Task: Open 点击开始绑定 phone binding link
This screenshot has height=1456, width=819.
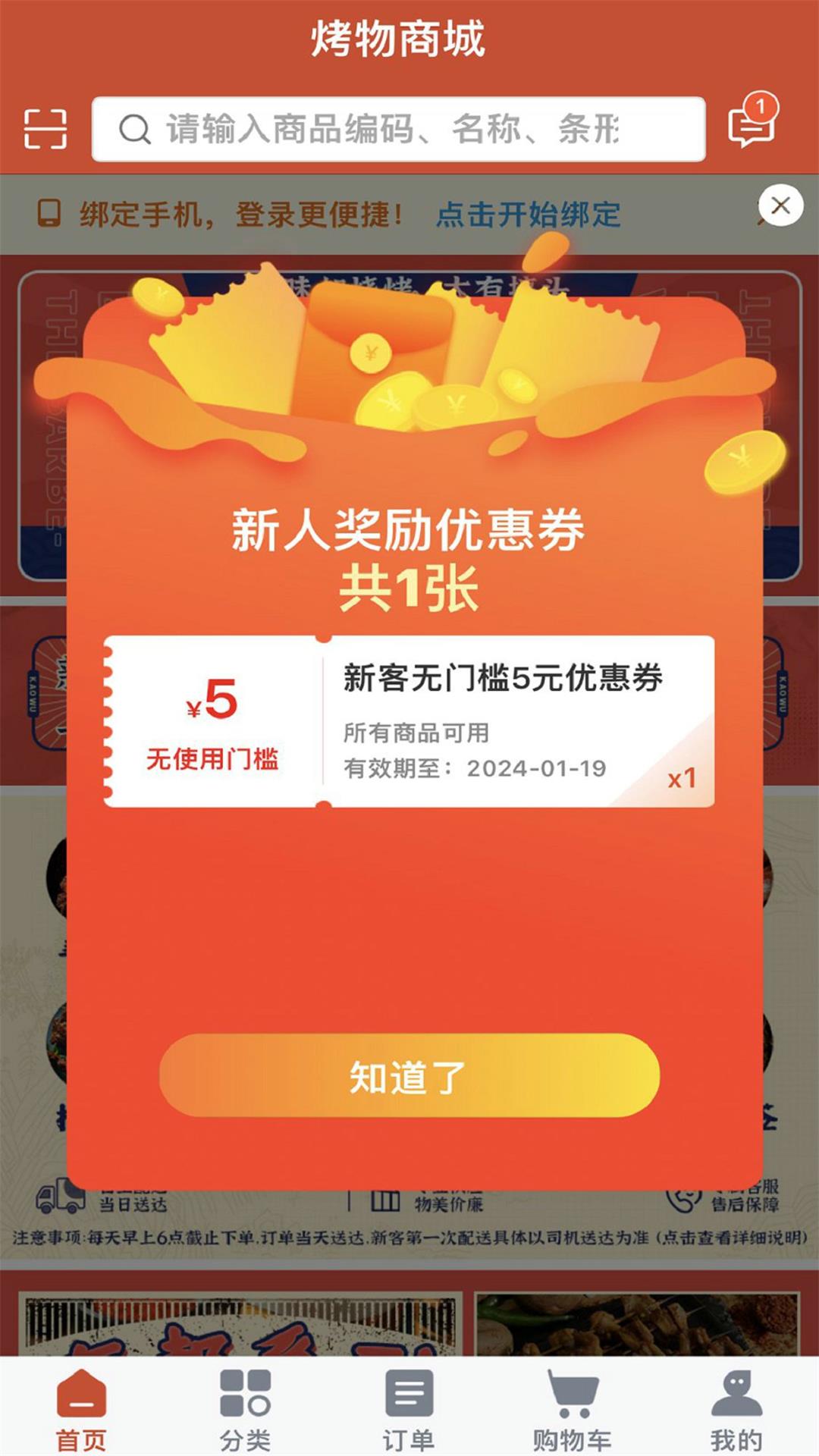Action: pyautogui.click(x=529, y=214)
